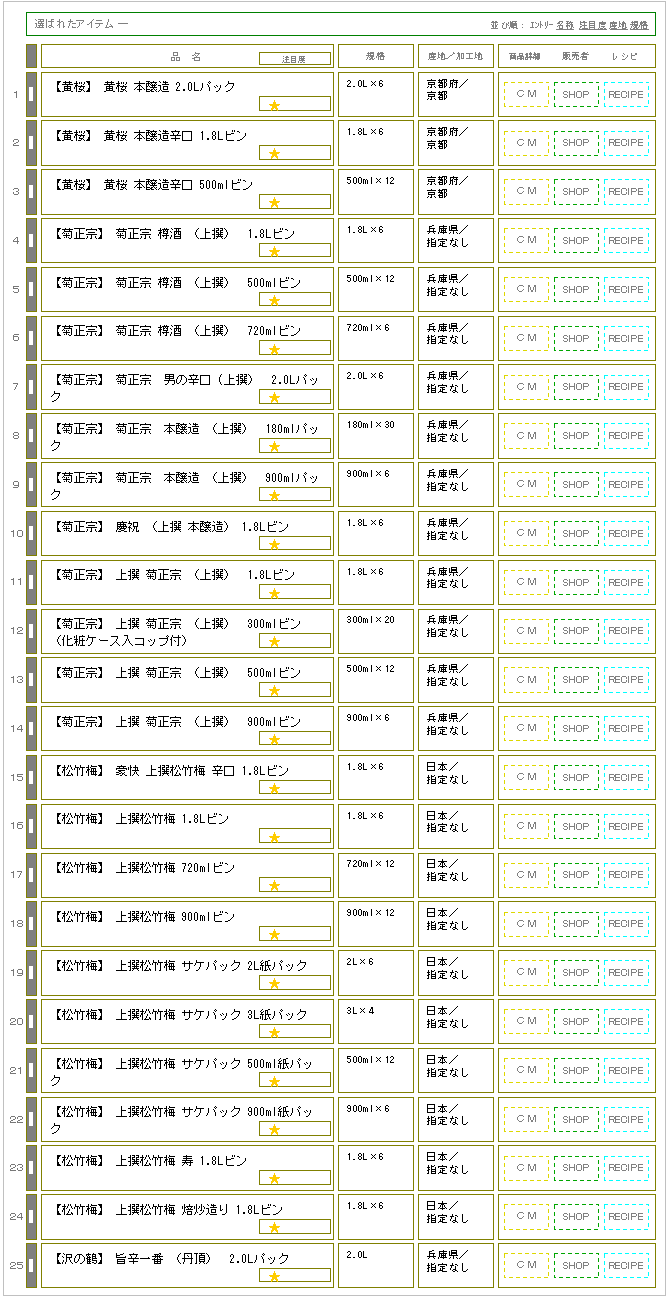Open SHOP for 菊正宗 慶祝 1.8Lビン

576,533
